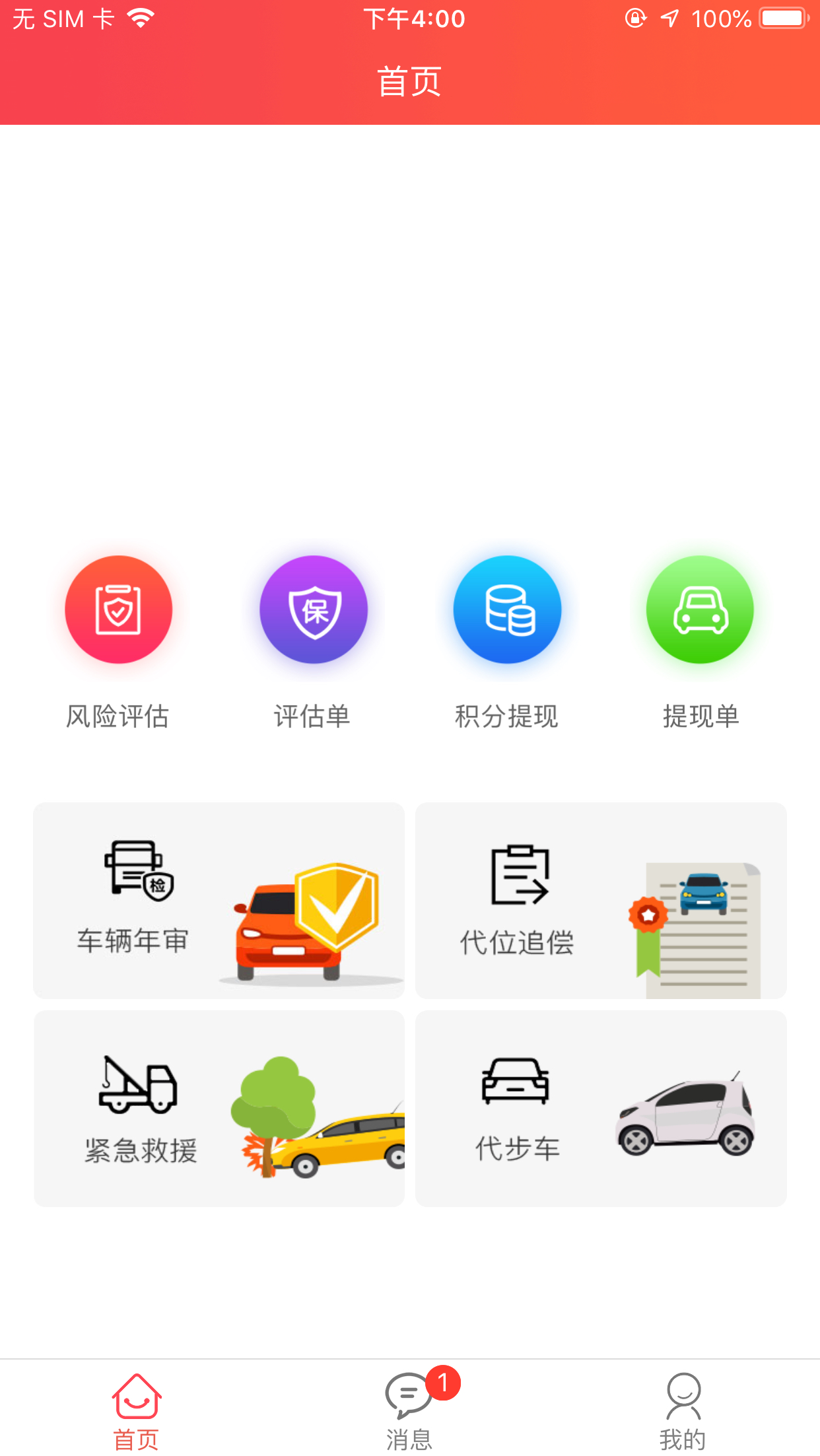Open 风险评估 risk assessment
Screen dimensions: 820x1456
[x=118, y=610]
